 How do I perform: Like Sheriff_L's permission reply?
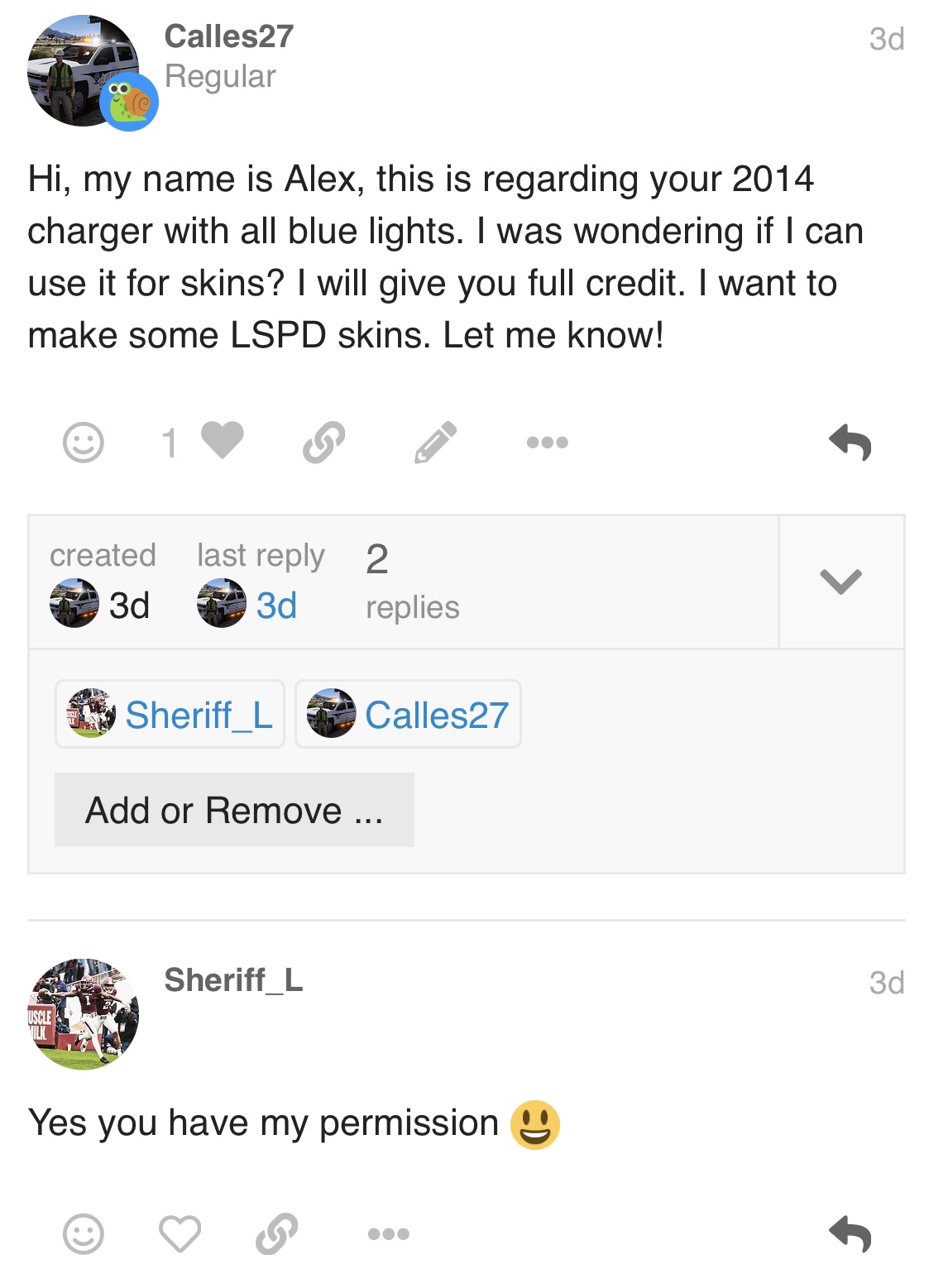(180, 1234)
